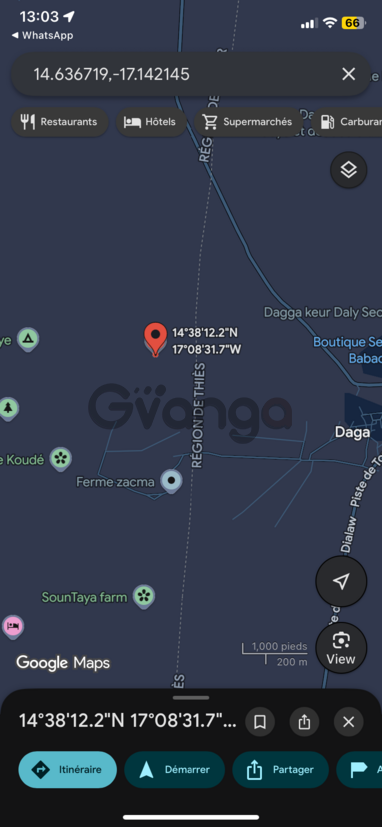The height and width of the screenshot is (827, 382).
Task: Open the map layers button
Action: point(348,170)
